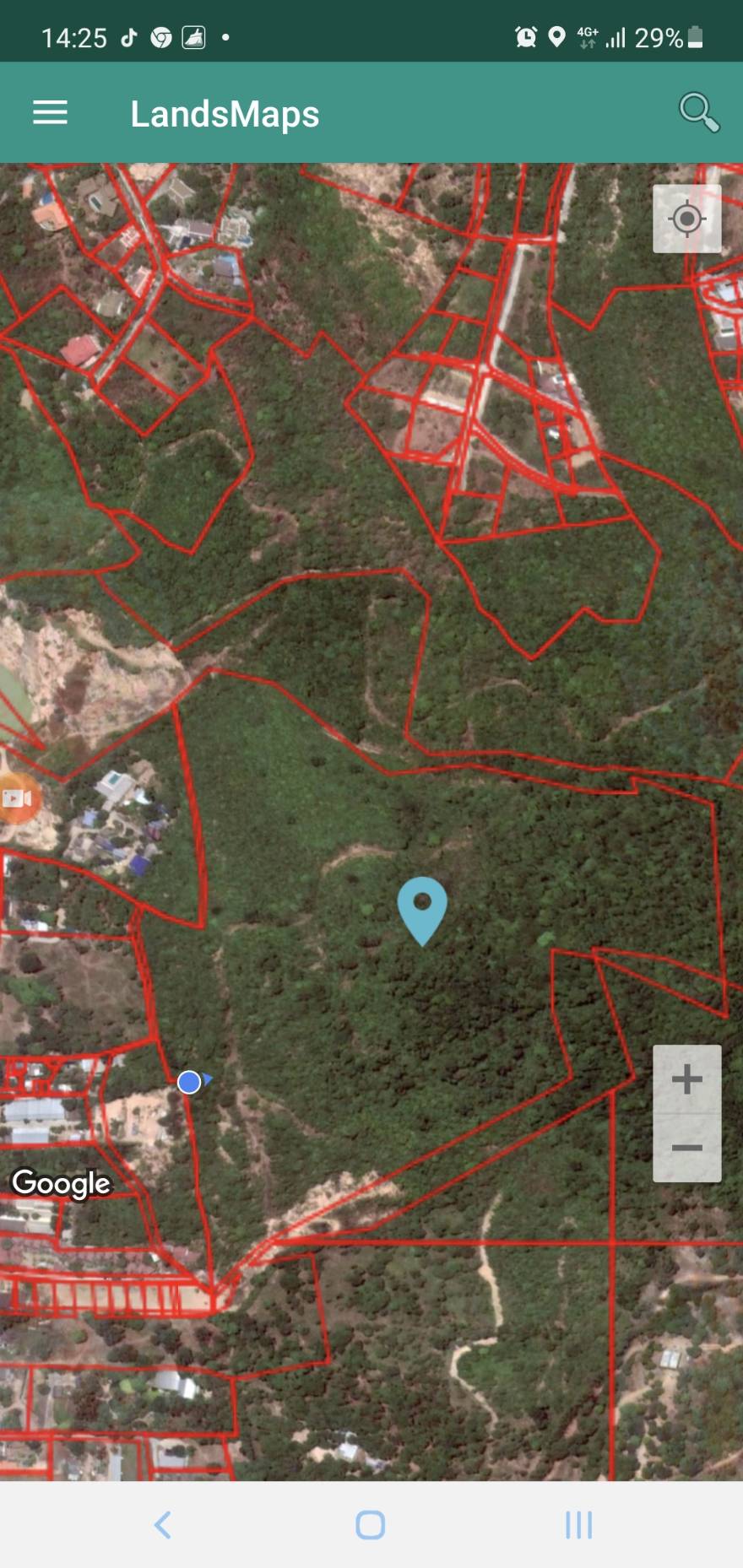
Task: Go back using system back button
Action: 163,1524
